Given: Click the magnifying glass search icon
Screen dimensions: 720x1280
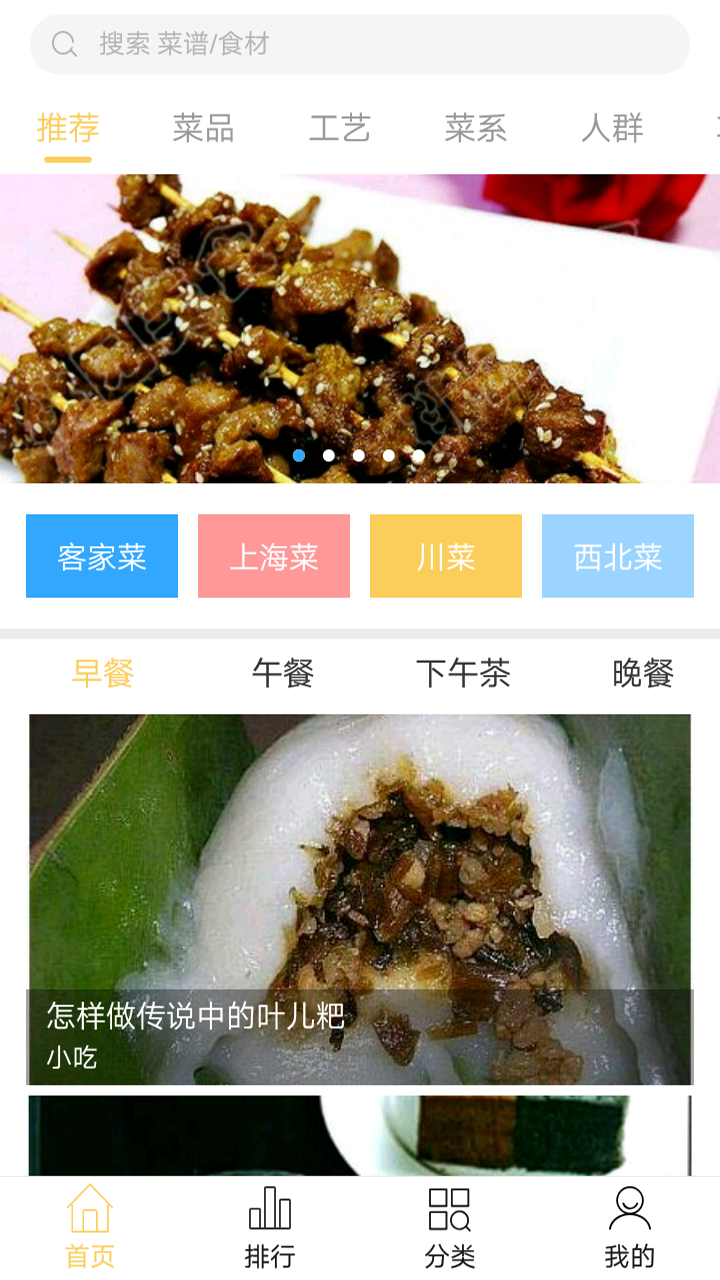Looking at the screenshot, I should tap(64, 43).
